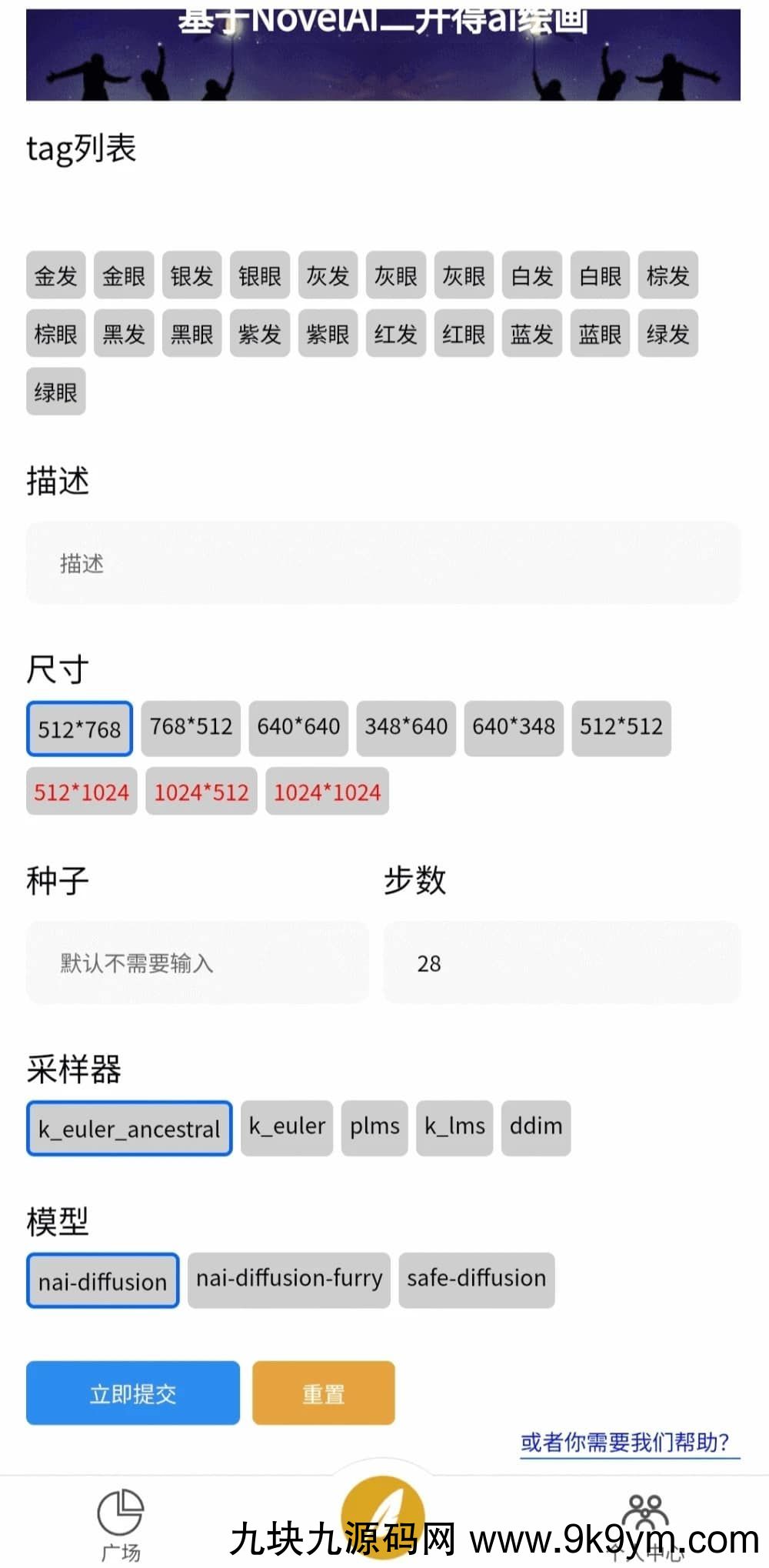Click the 种子 seed input field
769x1568 pixels.
(x=197, y=962)
